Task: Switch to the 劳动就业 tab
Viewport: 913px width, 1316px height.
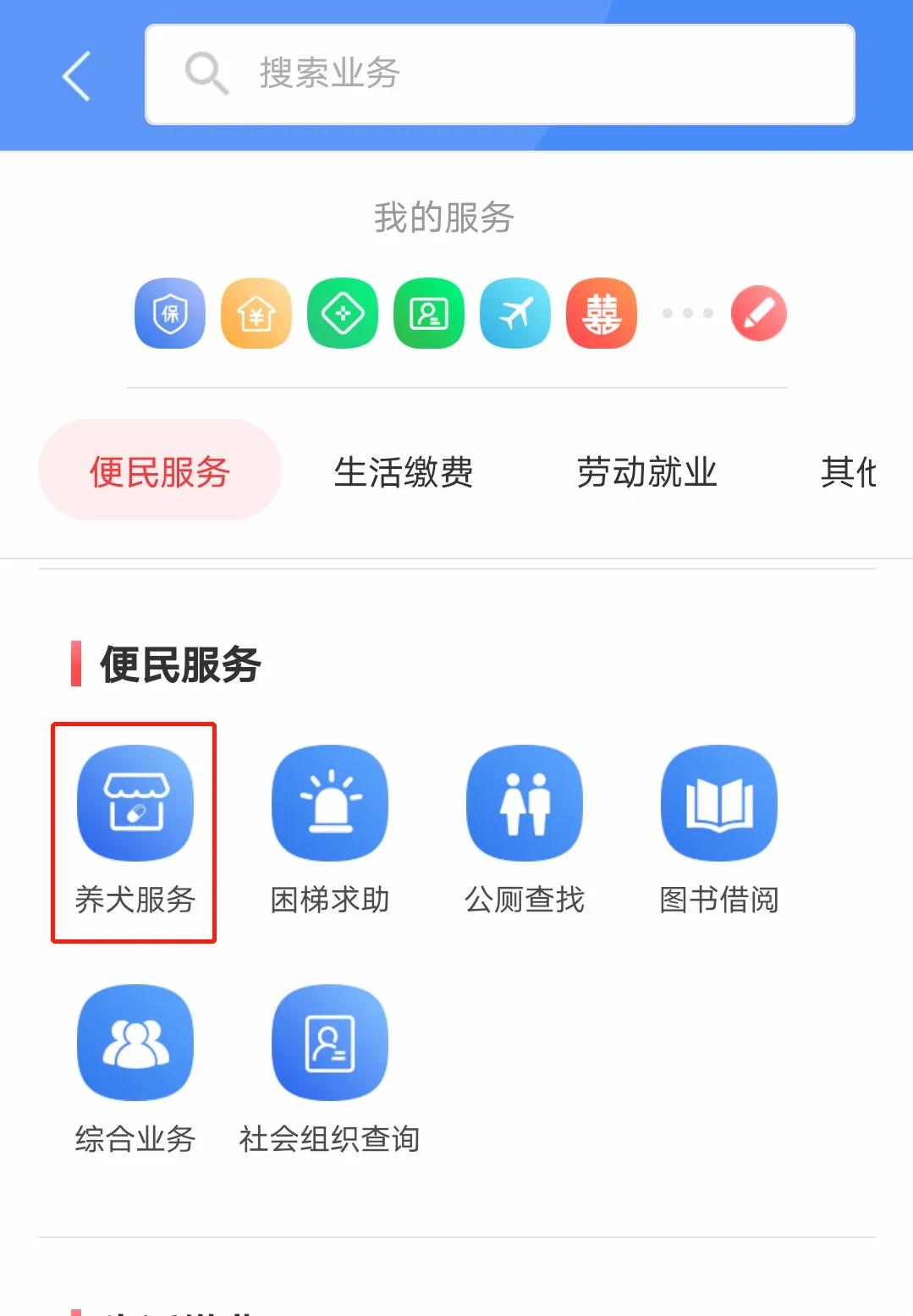Action: click(x=647, y=471)
